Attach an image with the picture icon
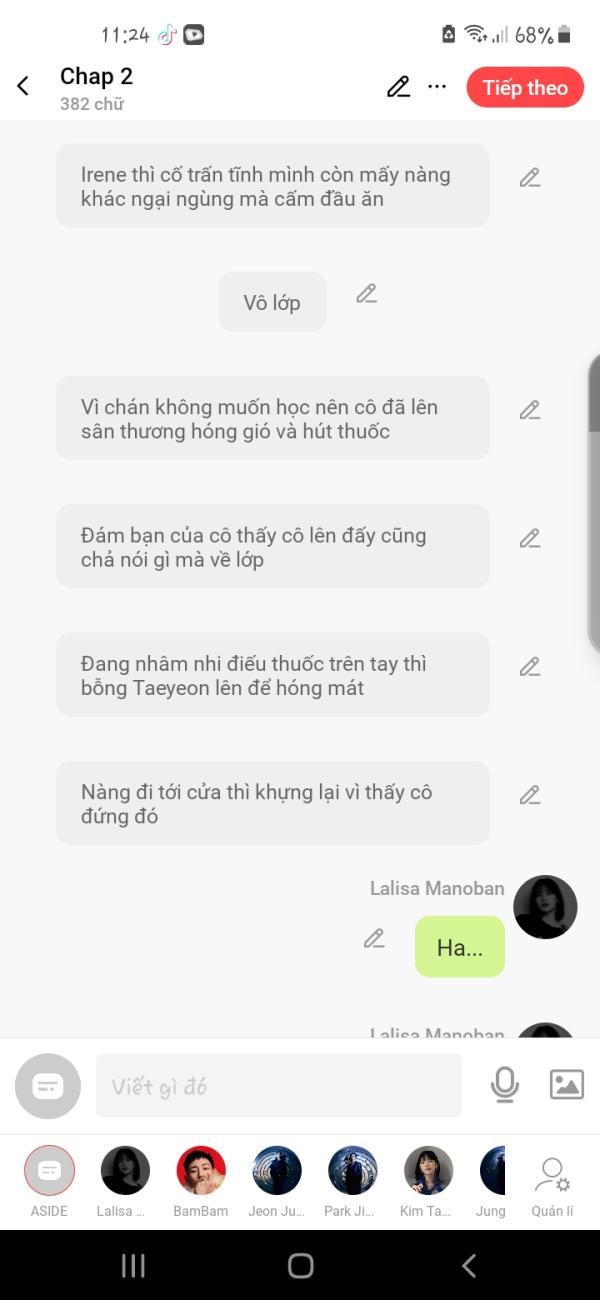 click(567, 1085)
